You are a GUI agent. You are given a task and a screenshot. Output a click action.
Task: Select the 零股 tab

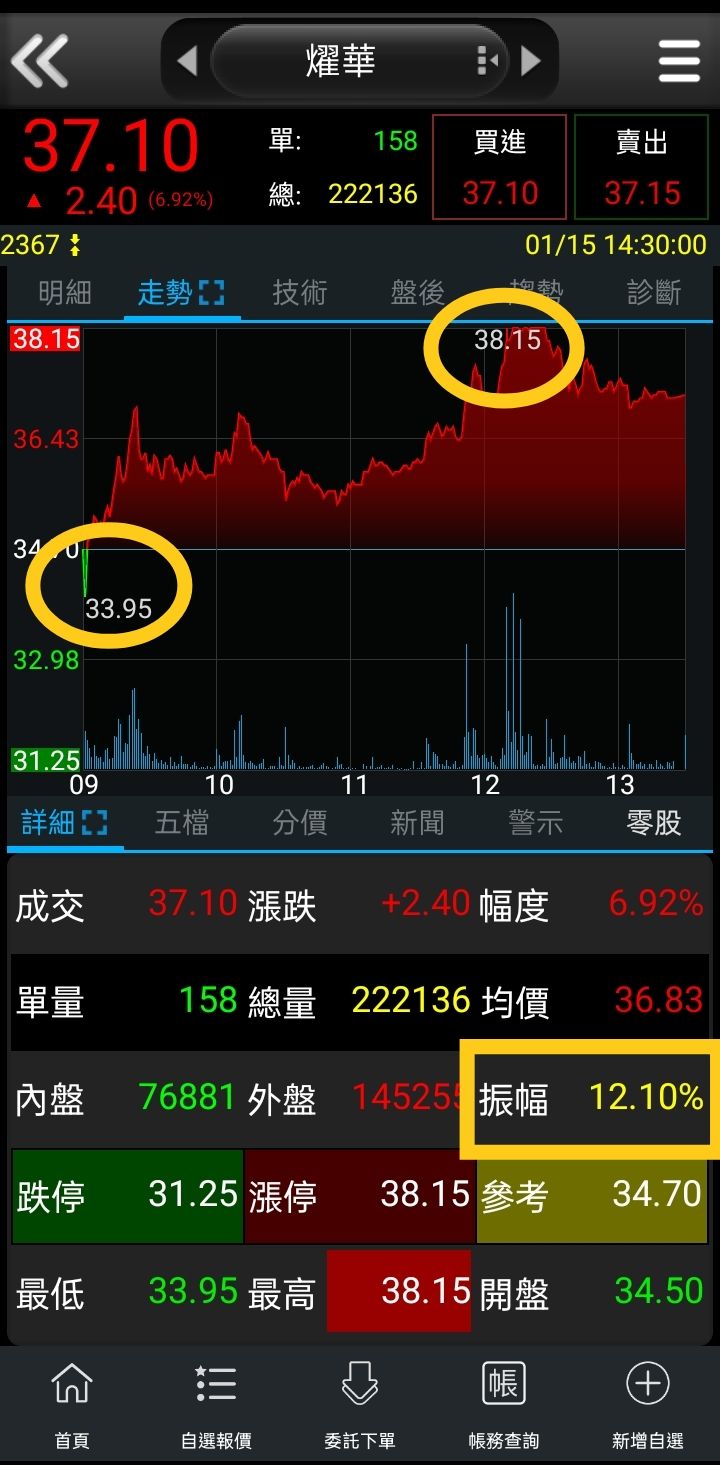point(654,823)
